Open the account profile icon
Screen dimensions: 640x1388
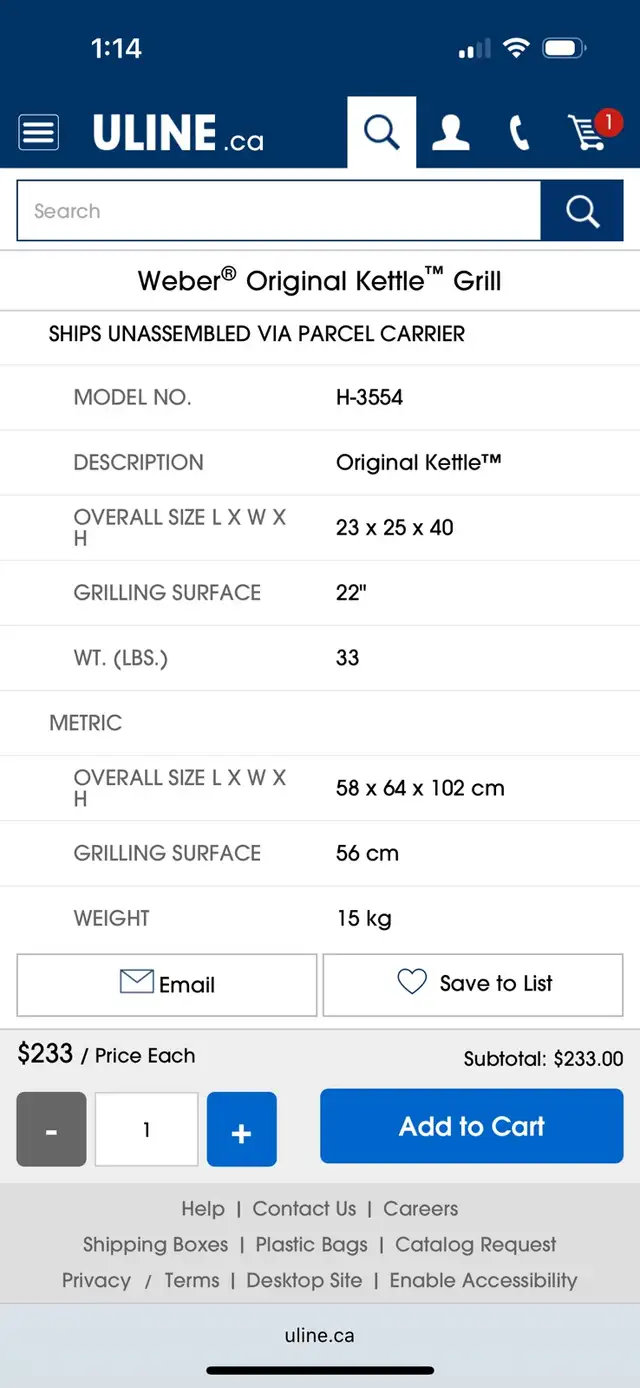(x=450, y=132)
